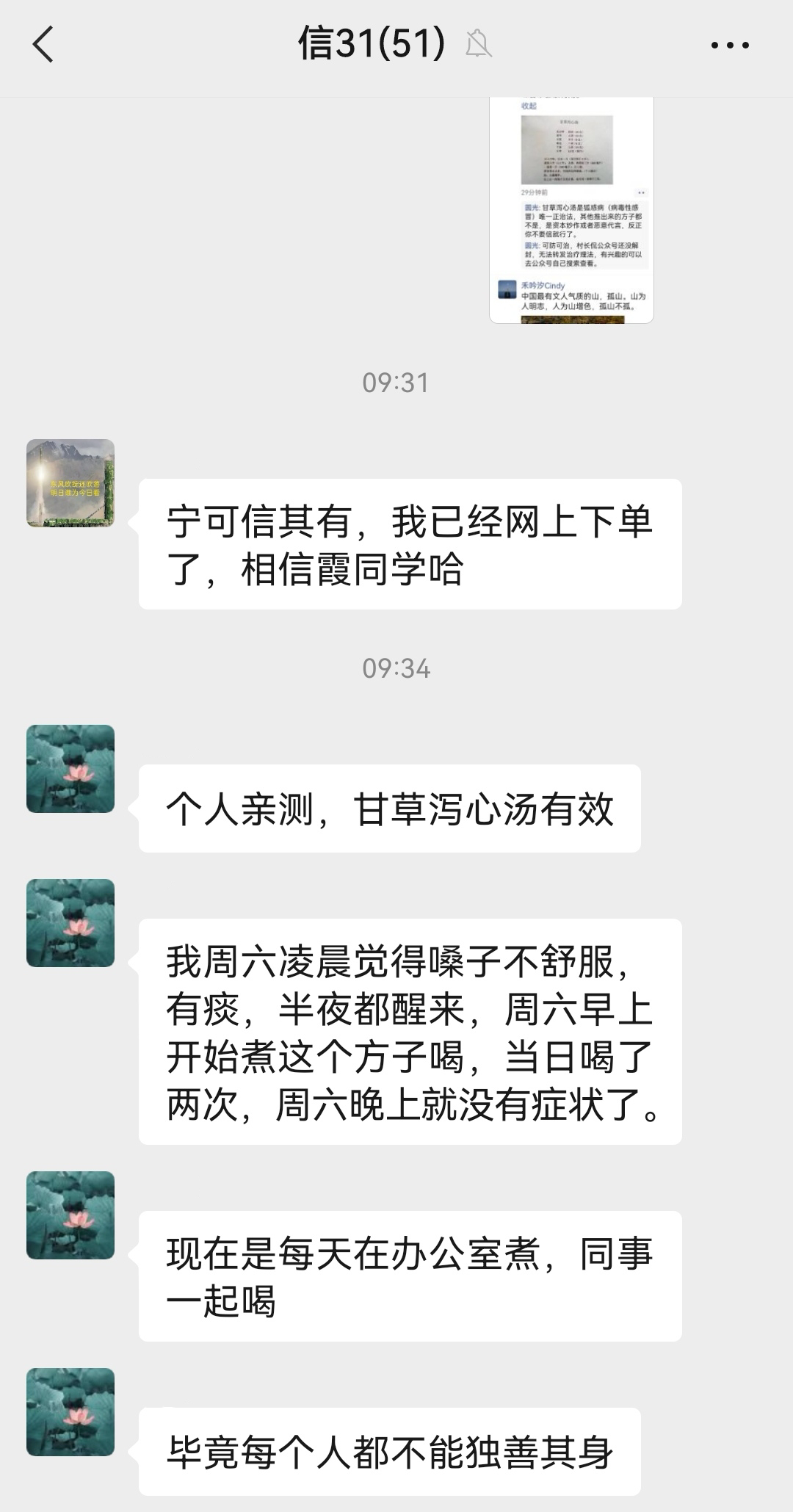Tap the 29分钟前 timestamp on the shared post
This screenshot has height=1512, width=793.
[534, 192]
